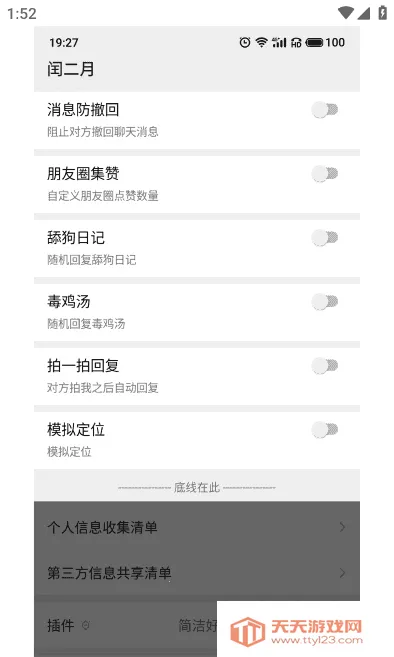Open 第三方信息共享清单

pos(197,573)
